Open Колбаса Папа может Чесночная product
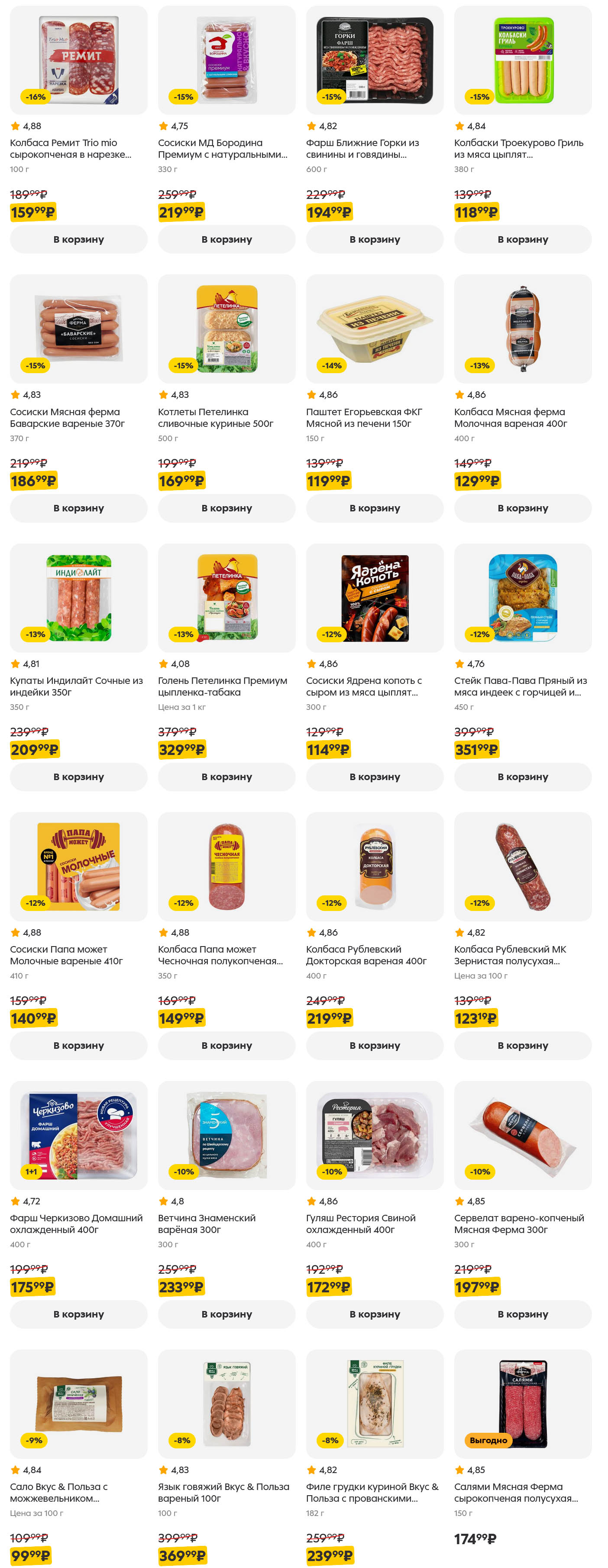This screenshot has width=608, height=1568. click(x=226, y=866)
